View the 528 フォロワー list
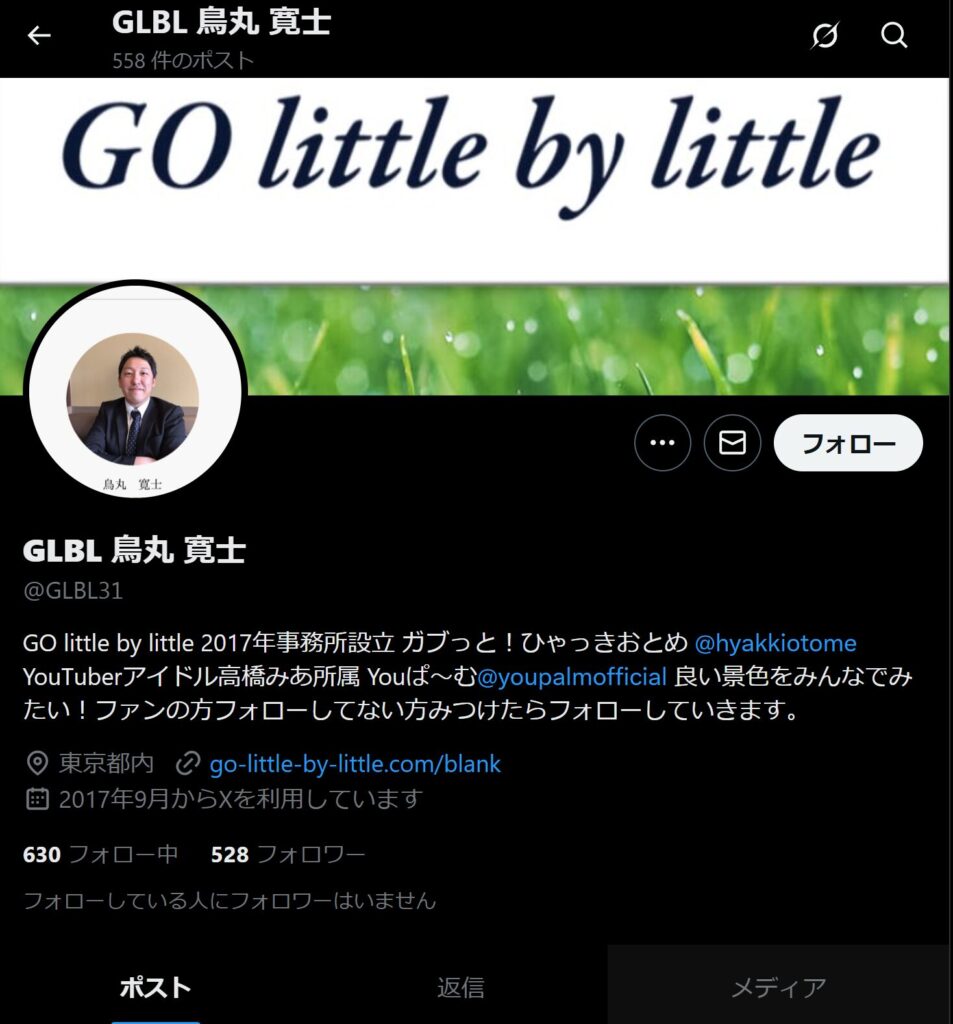 pos(288,855)
